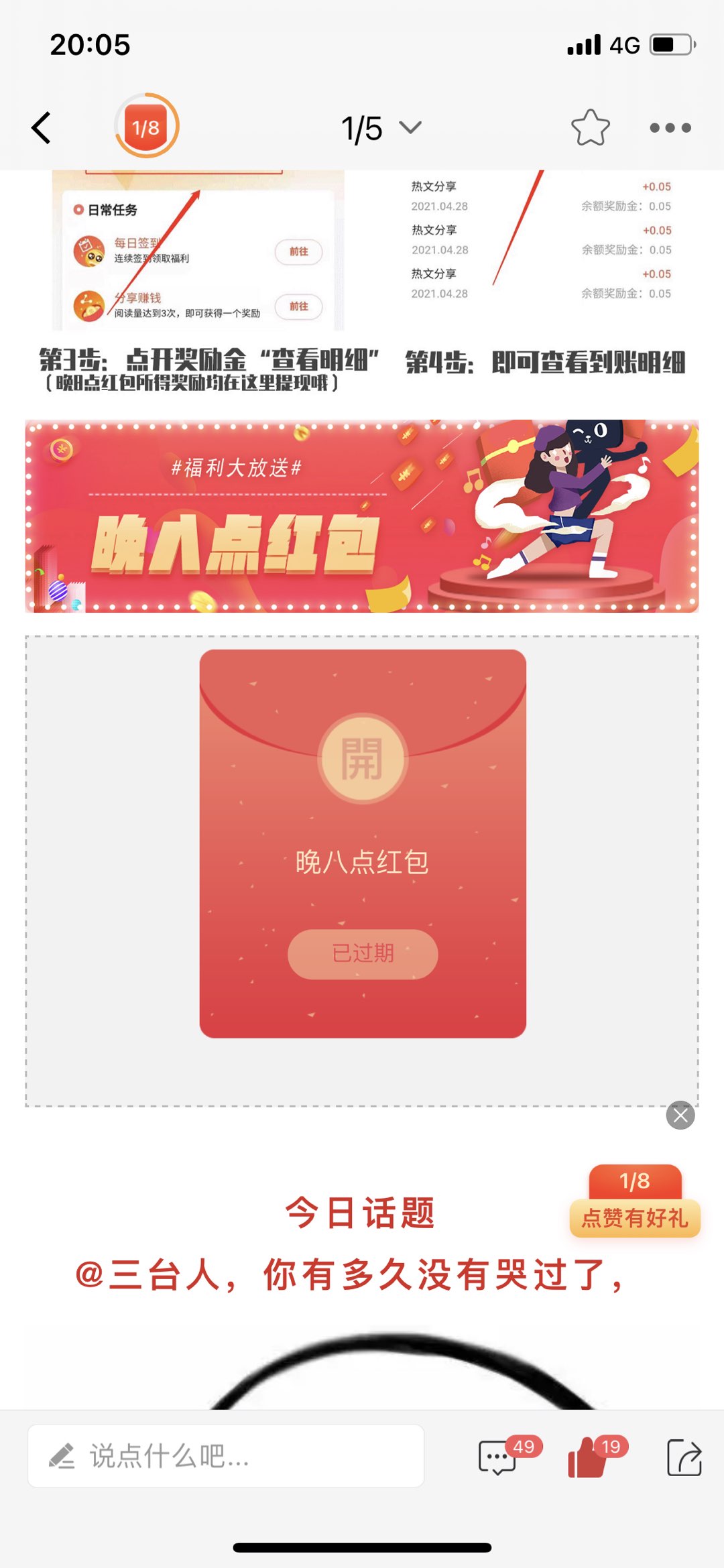Screen dimensions: 724x1568
Task: Open the three-dot overflow menu
Action: (x=670, y=127)
